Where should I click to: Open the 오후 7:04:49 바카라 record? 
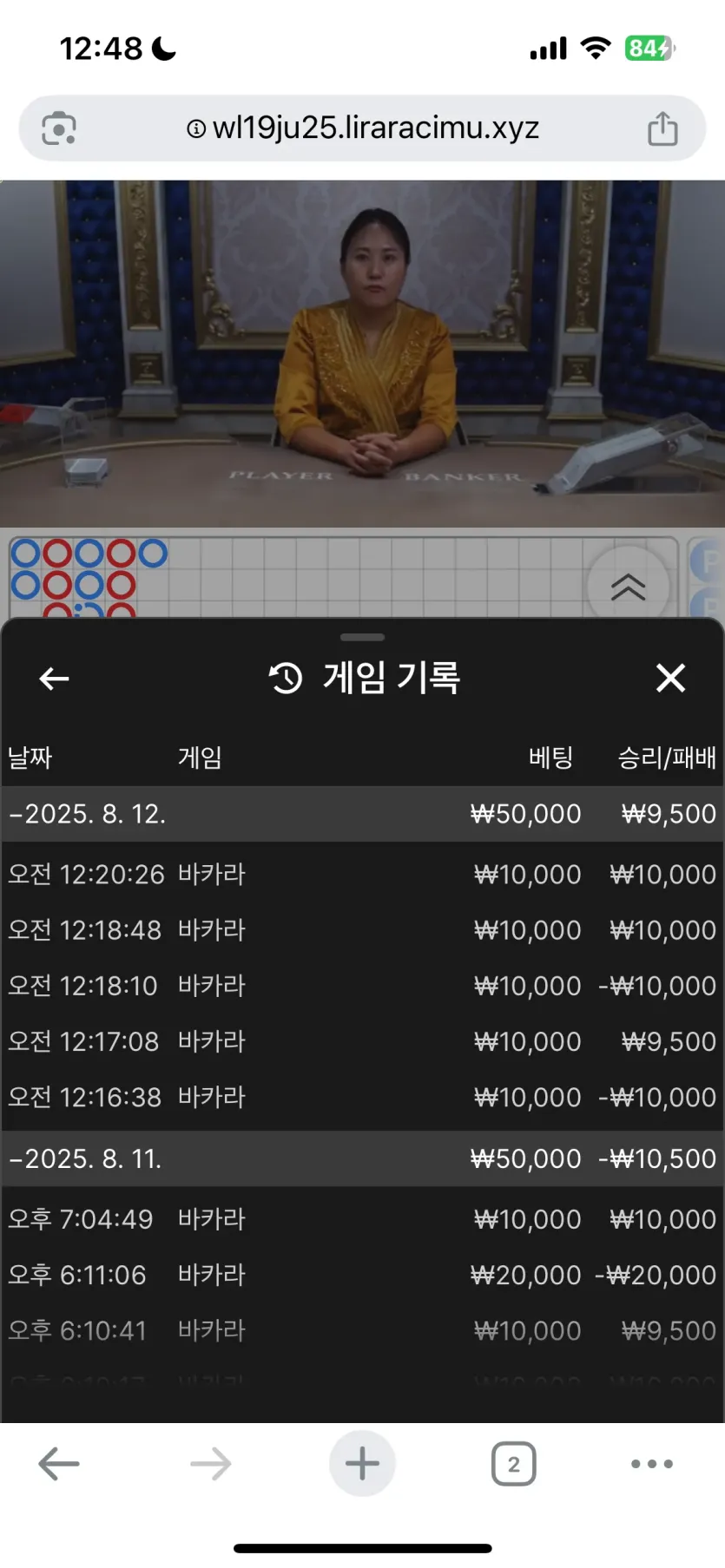362,1219
